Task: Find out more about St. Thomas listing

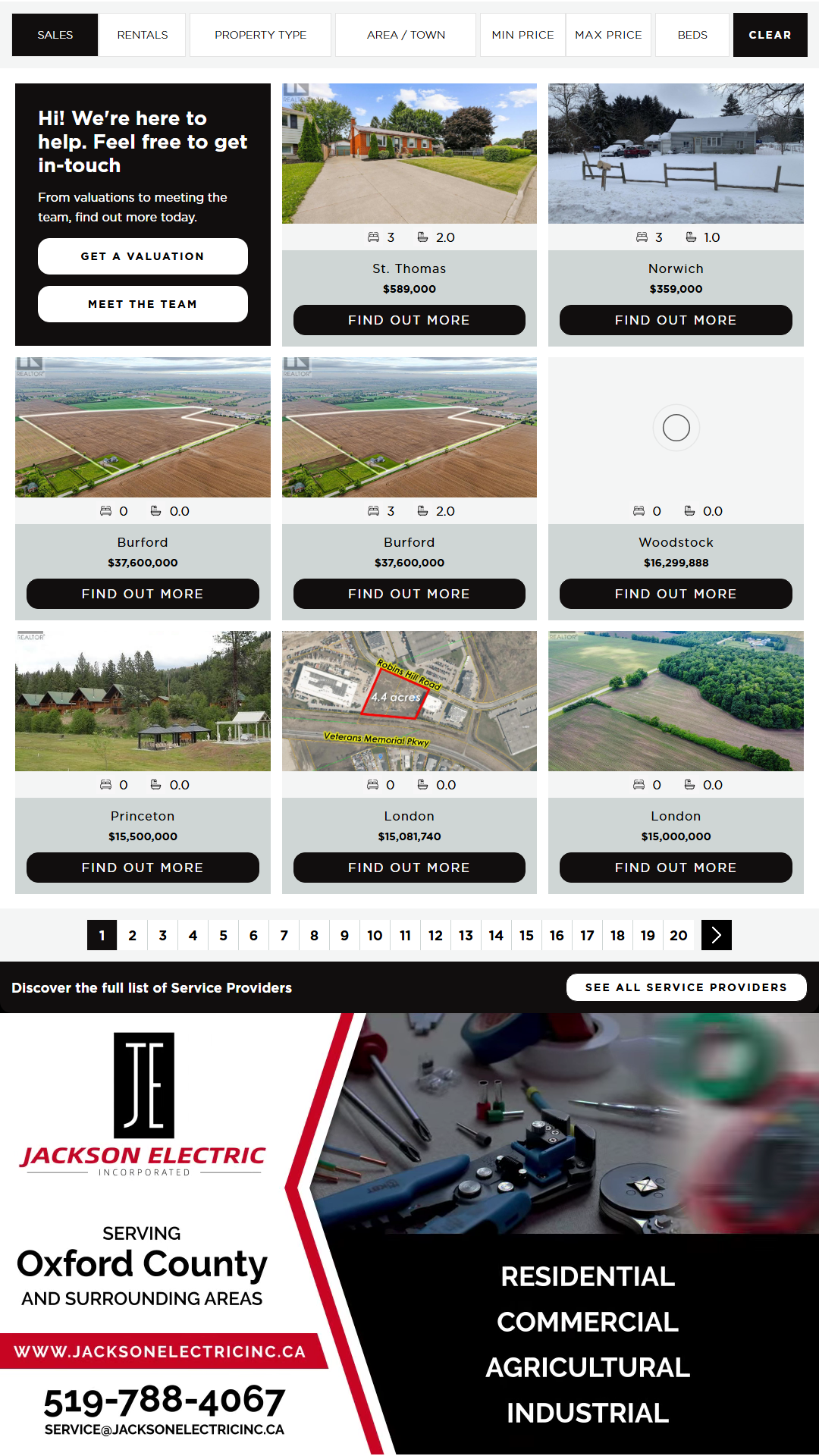Action: pyautogui.click(x=409, y=320)
